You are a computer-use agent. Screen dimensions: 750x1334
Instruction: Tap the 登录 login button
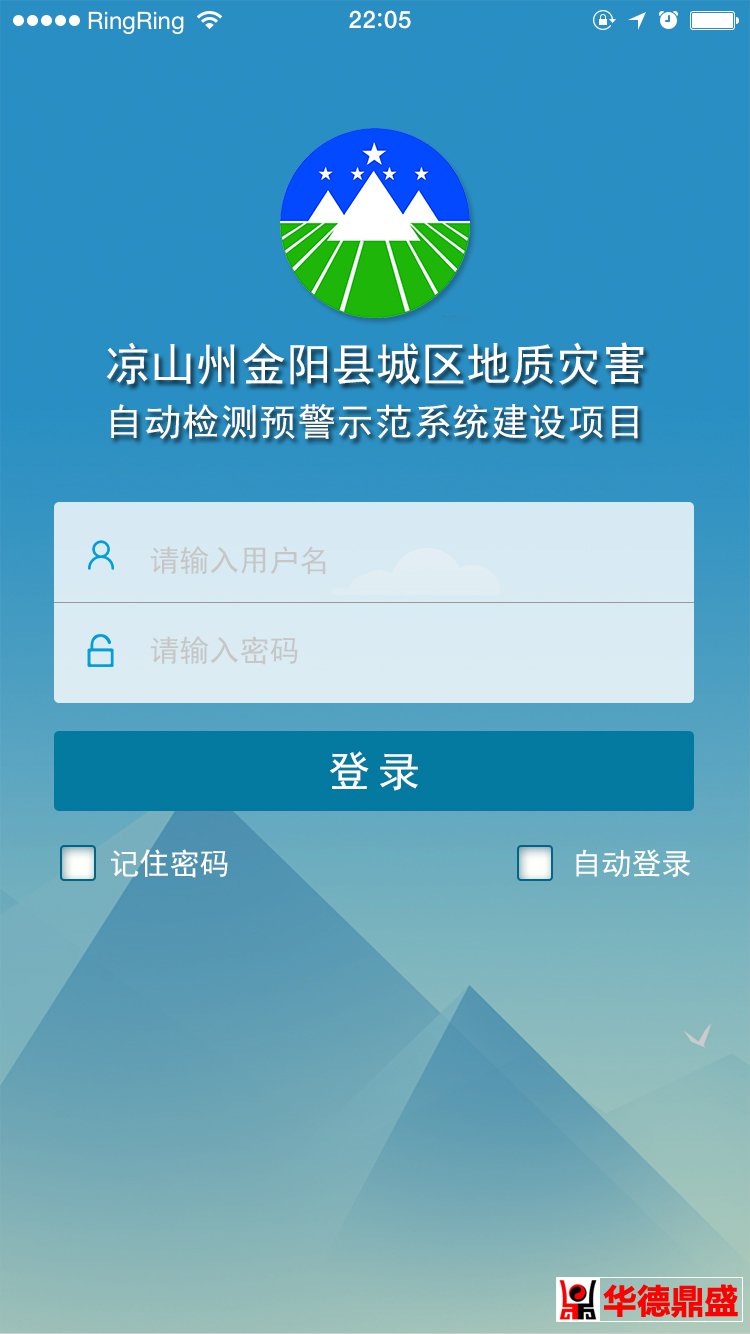coord(374,771)
